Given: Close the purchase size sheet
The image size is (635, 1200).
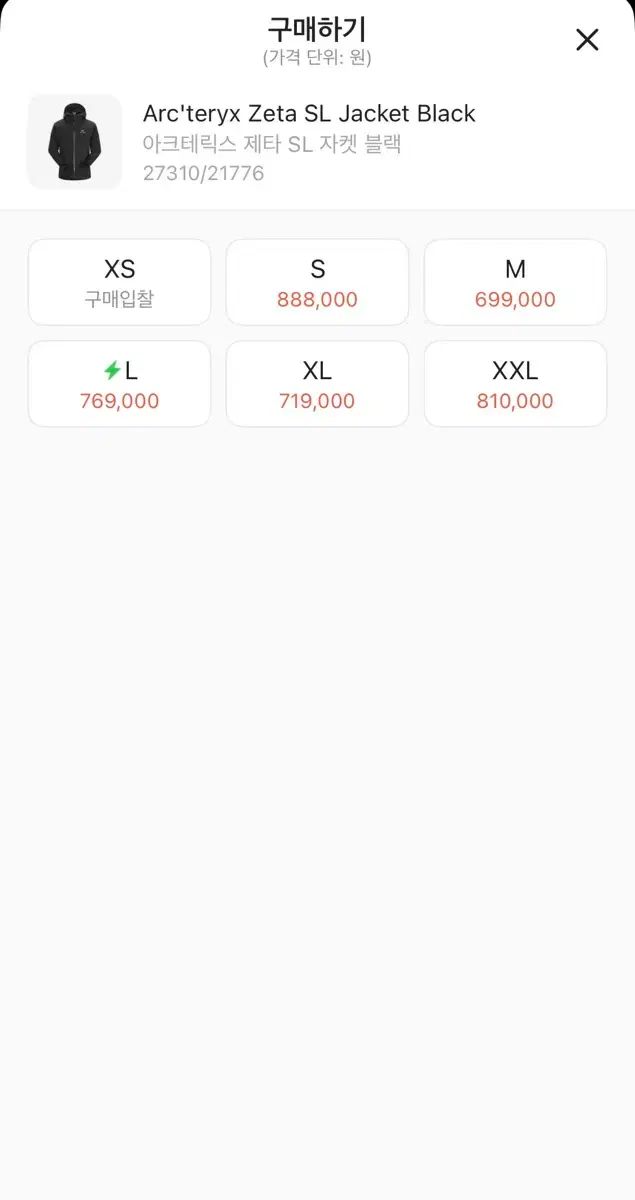Looking at the screenshot, I should tap(587, 40).
